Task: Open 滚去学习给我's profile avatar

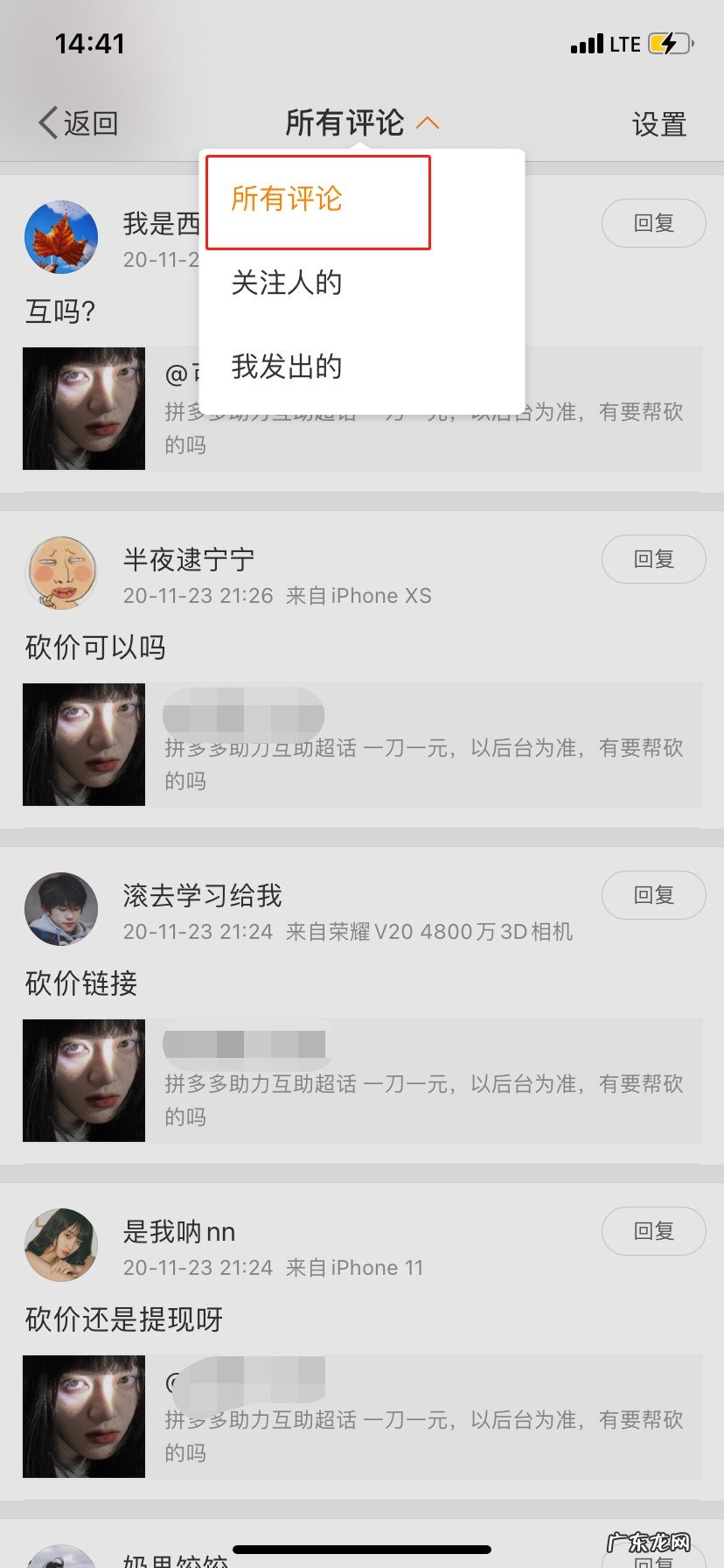Action: click(x=61, y=909)
